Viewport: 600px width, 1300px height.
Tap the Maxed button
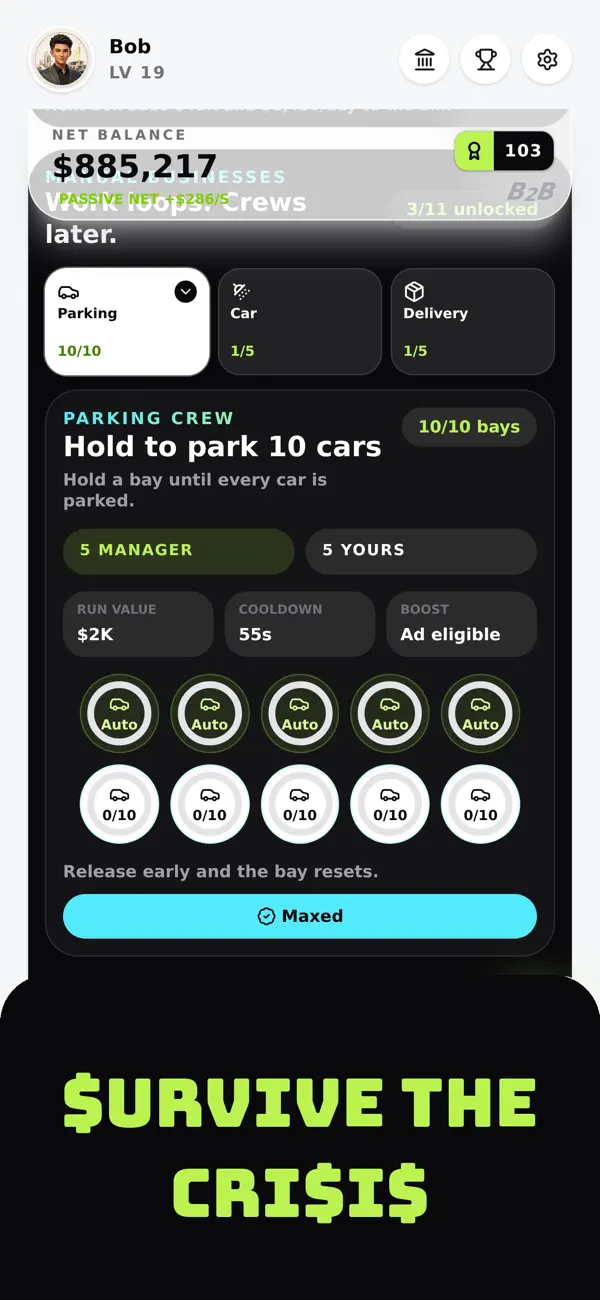coord(300,916)
